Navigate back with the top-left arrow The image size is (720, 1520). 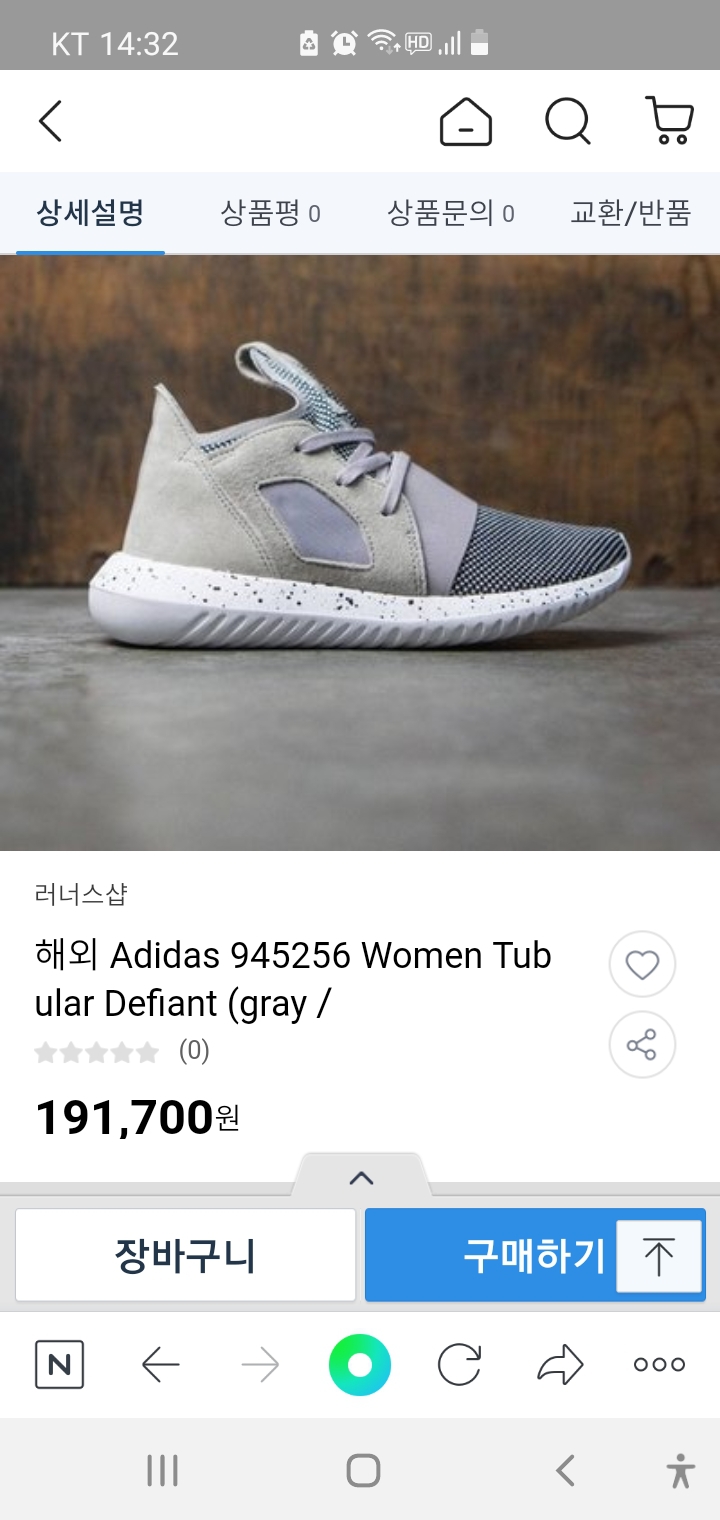(50, 121)
